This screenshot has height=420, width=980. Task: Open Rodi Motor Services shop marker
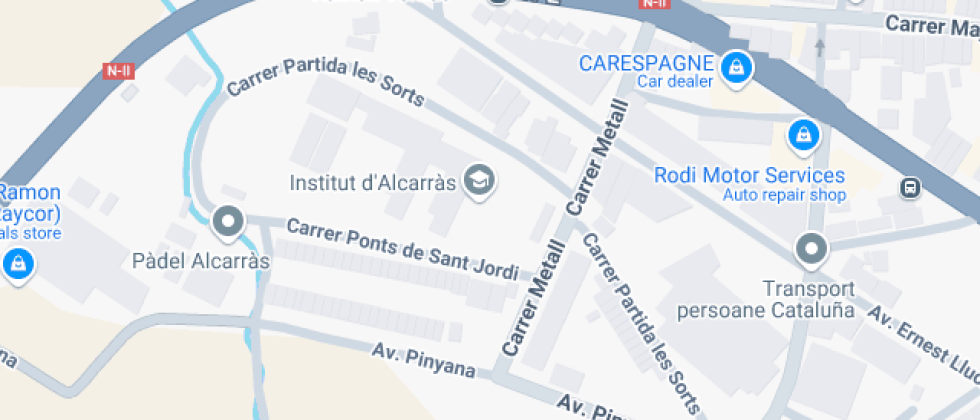(x=803, y=136)
